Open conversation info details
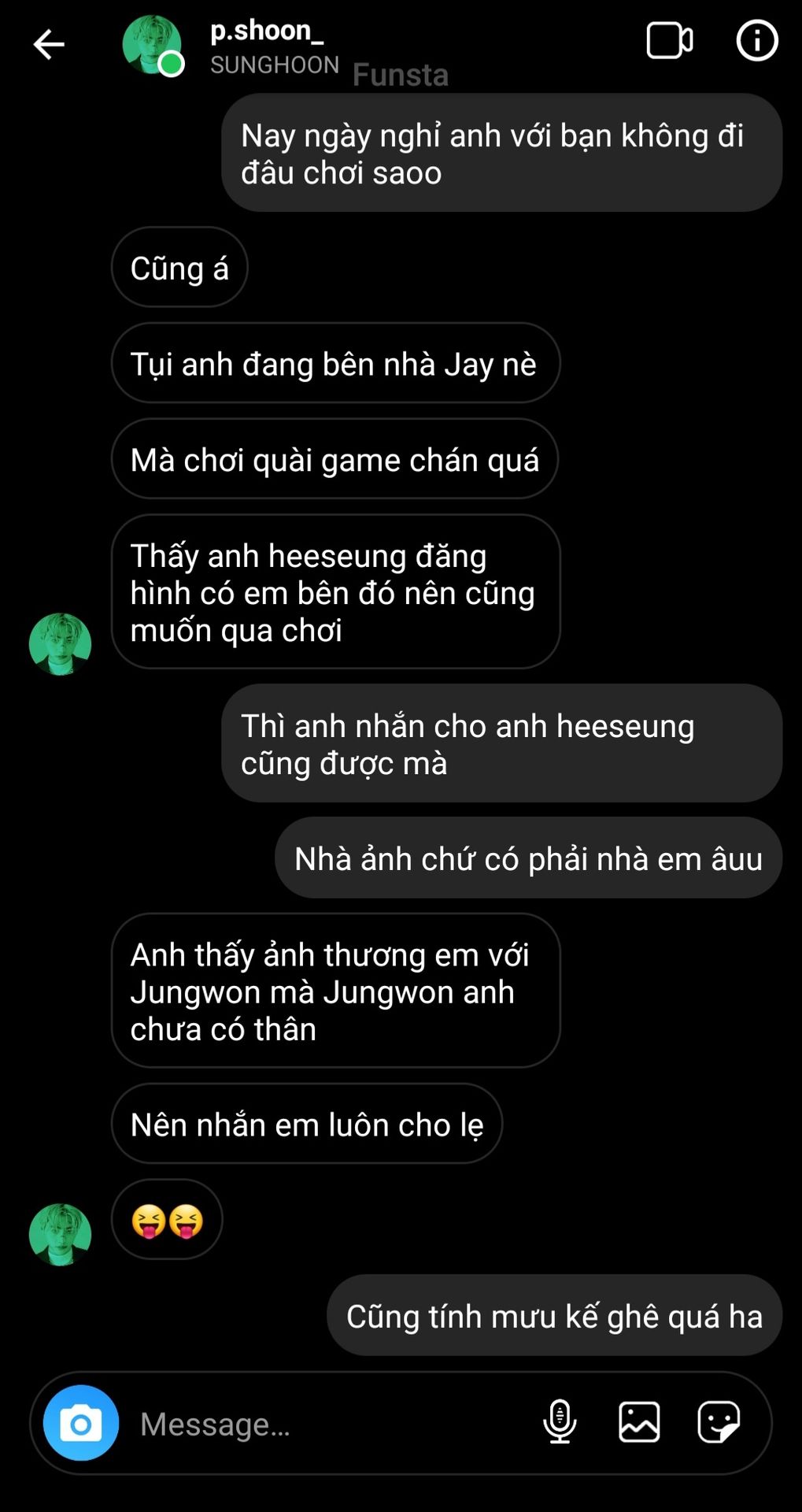This screenshot has height=1512, width=802. click(x=756, y=41)
